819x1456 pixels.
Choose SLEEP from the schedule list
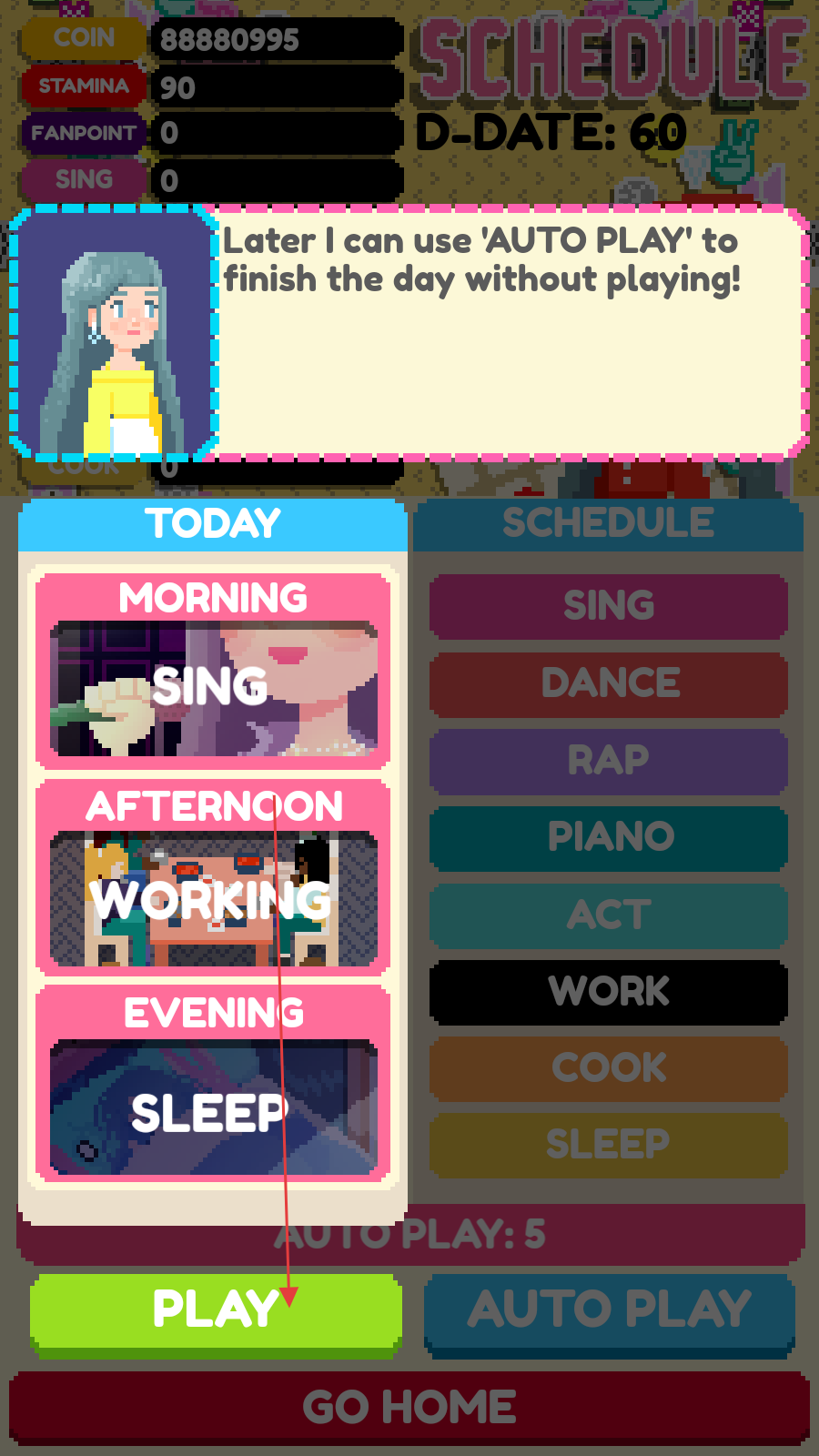point(608,1145)
